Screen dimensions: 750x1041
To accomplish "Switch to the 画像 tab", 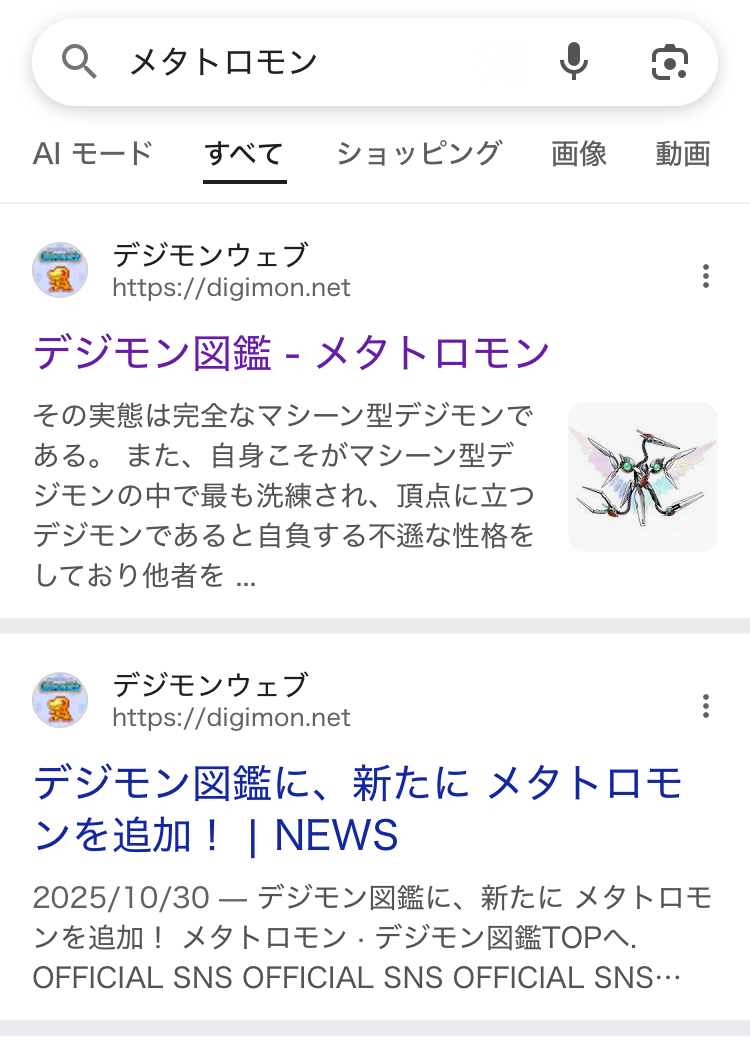I will pyautogui.click(x=579, y=153).
